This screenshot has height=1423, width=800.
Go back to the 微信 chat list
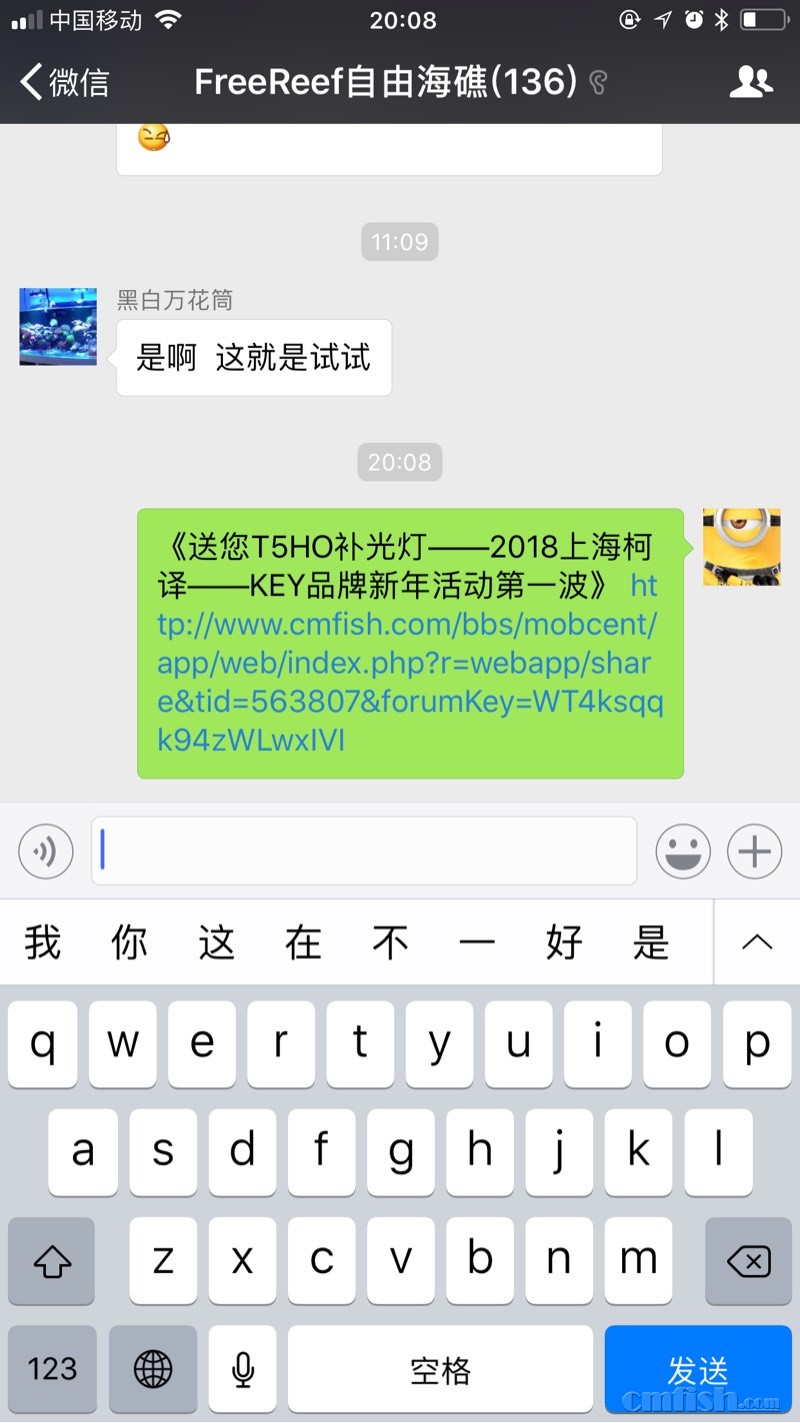[x=65, y=82]
